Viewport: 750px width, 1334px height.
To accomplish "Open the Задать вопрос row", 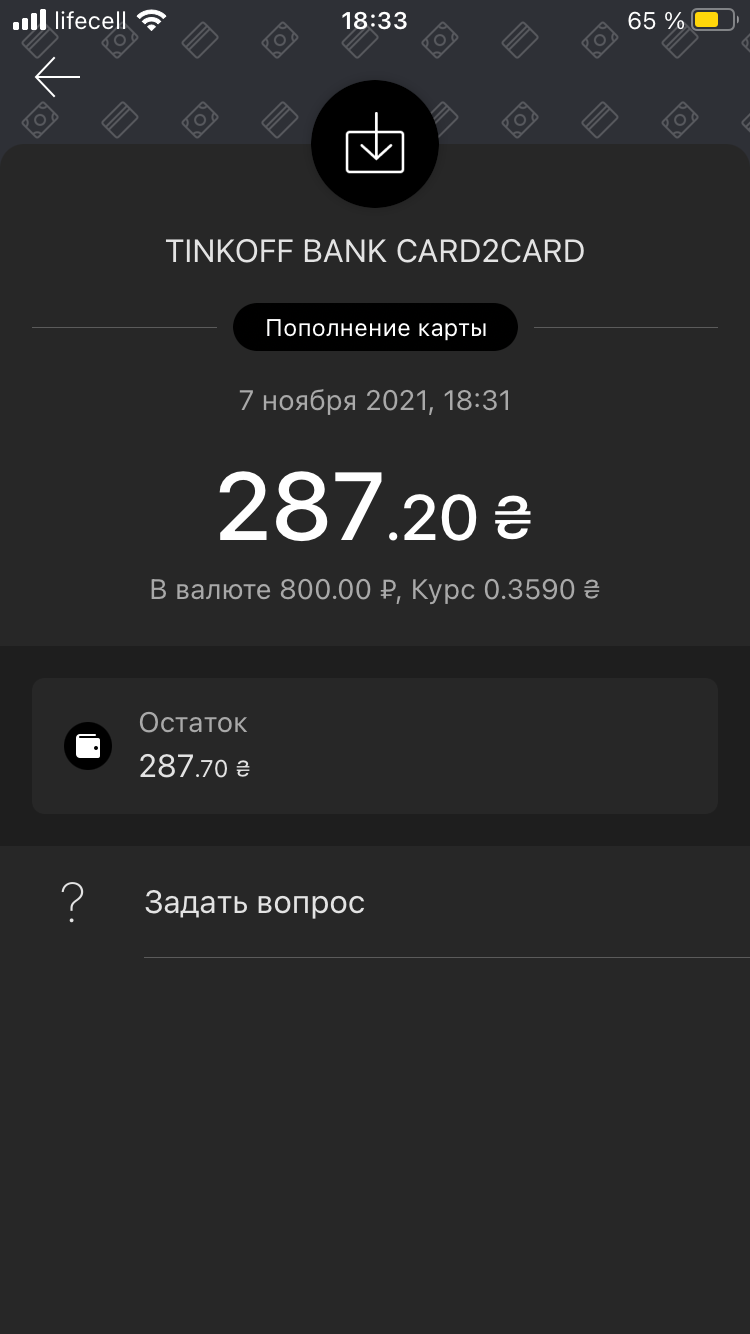I will [375, 903].
